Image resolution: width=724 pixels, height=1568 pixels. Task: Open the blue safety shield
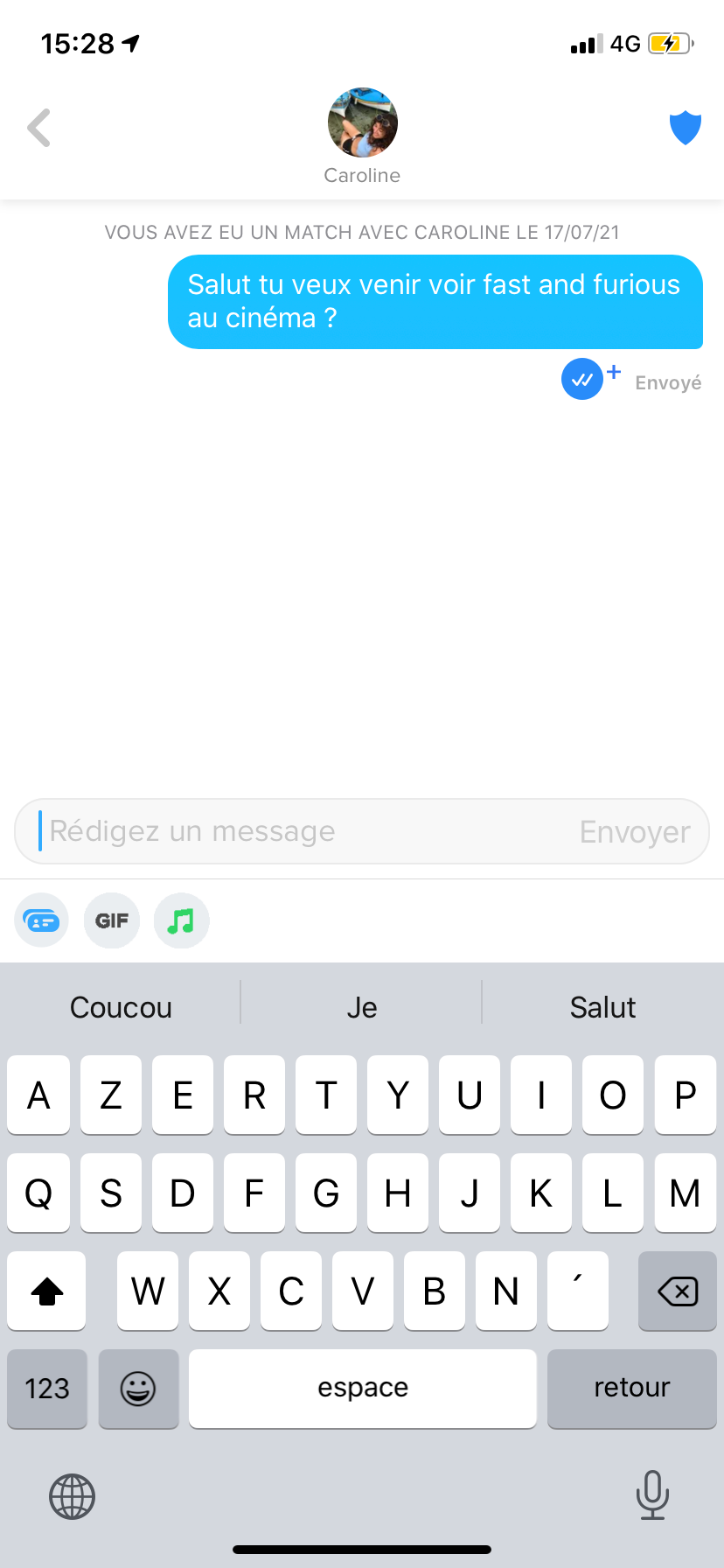pos(685,128)
